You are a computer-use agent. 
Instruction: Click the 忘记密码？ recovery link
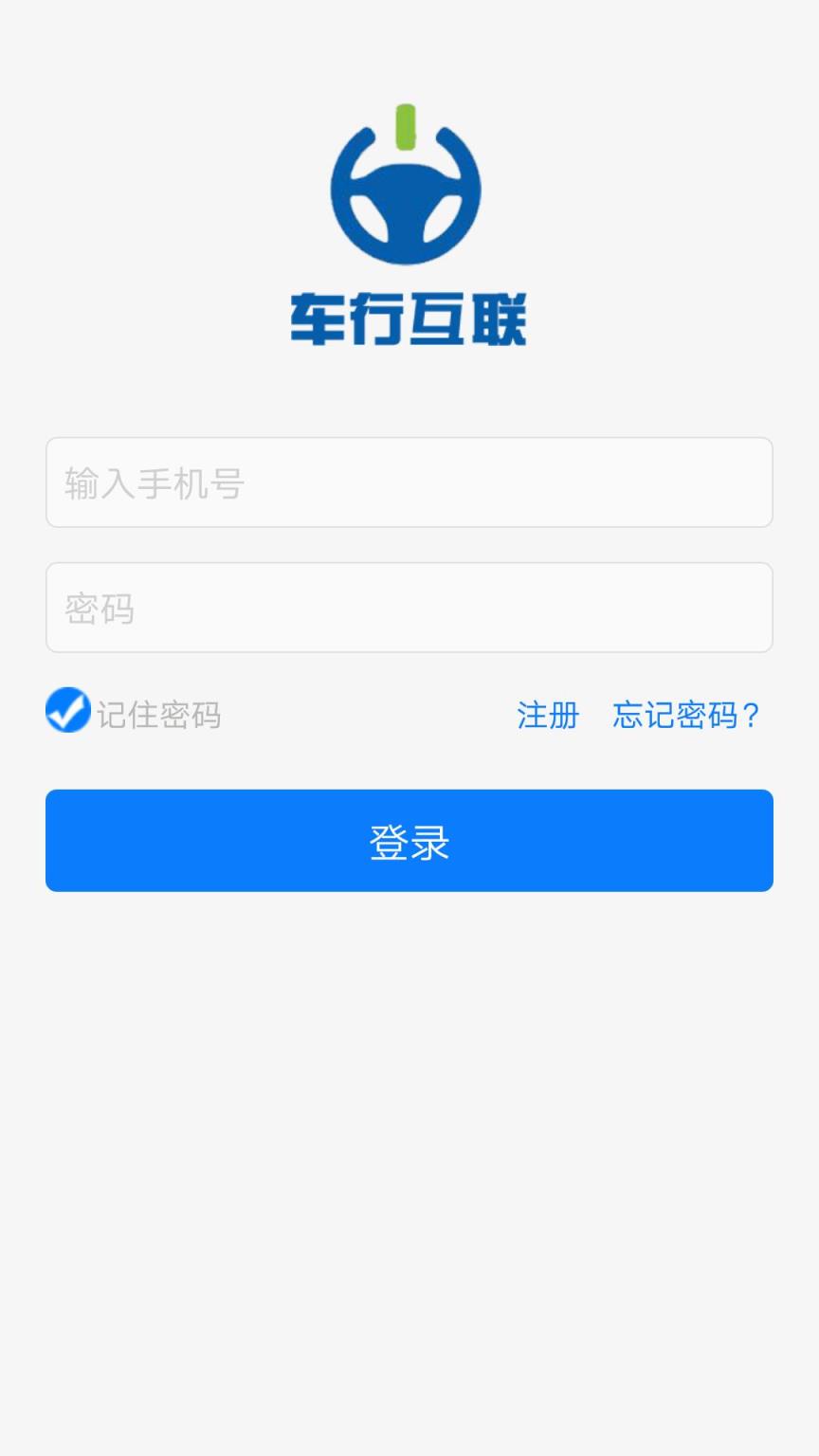pyautogui.click(x=685, y=717)
